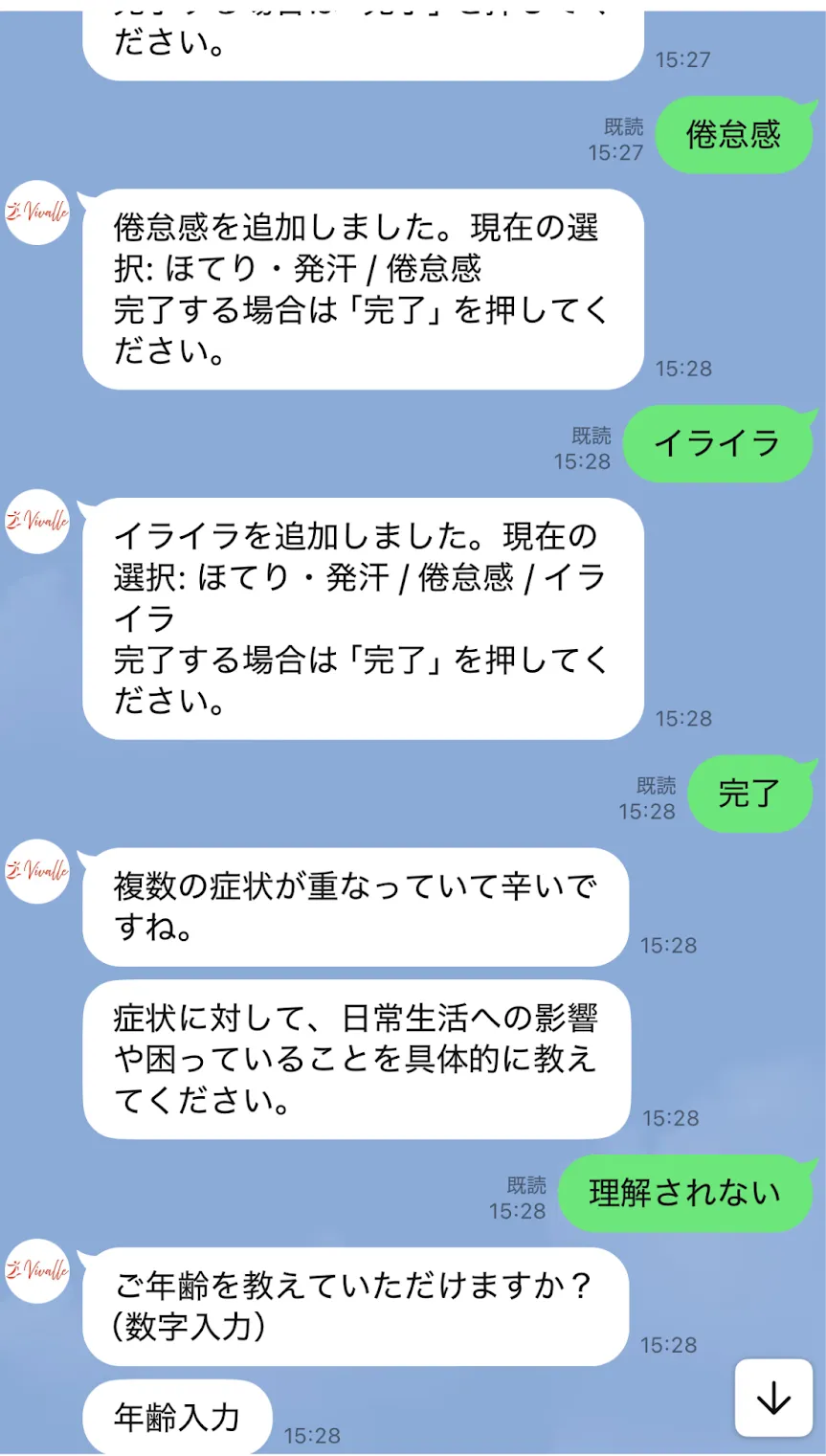Screen dimensions: 826x1456
Task: Jump to the latest message with the down arrow
Action: point(773,1399)
